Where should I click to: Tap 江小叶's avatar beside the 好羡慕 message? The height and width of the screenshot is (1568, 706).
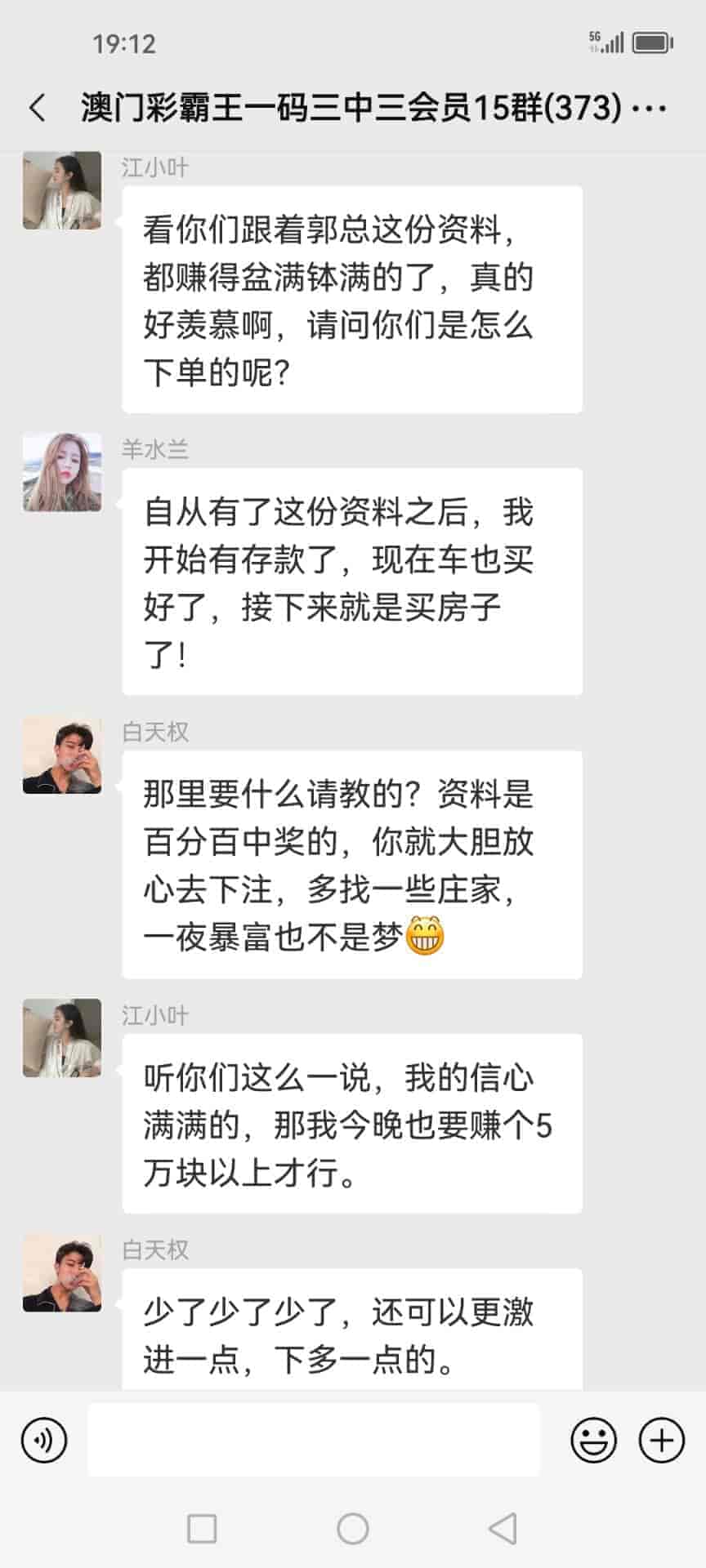(62, 190)
